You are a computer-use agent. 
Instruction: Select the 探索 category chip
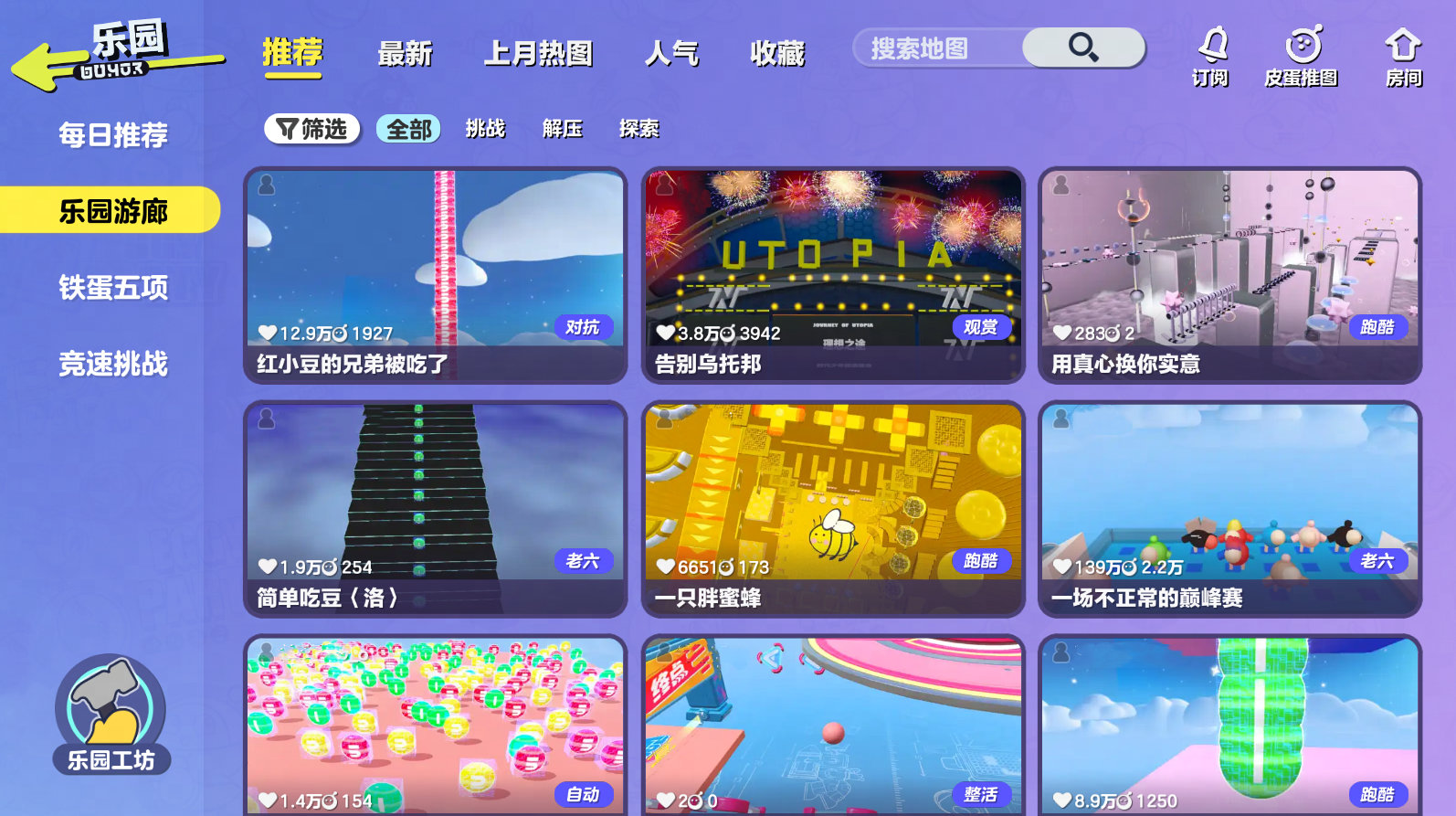click(x=638, y=129)
